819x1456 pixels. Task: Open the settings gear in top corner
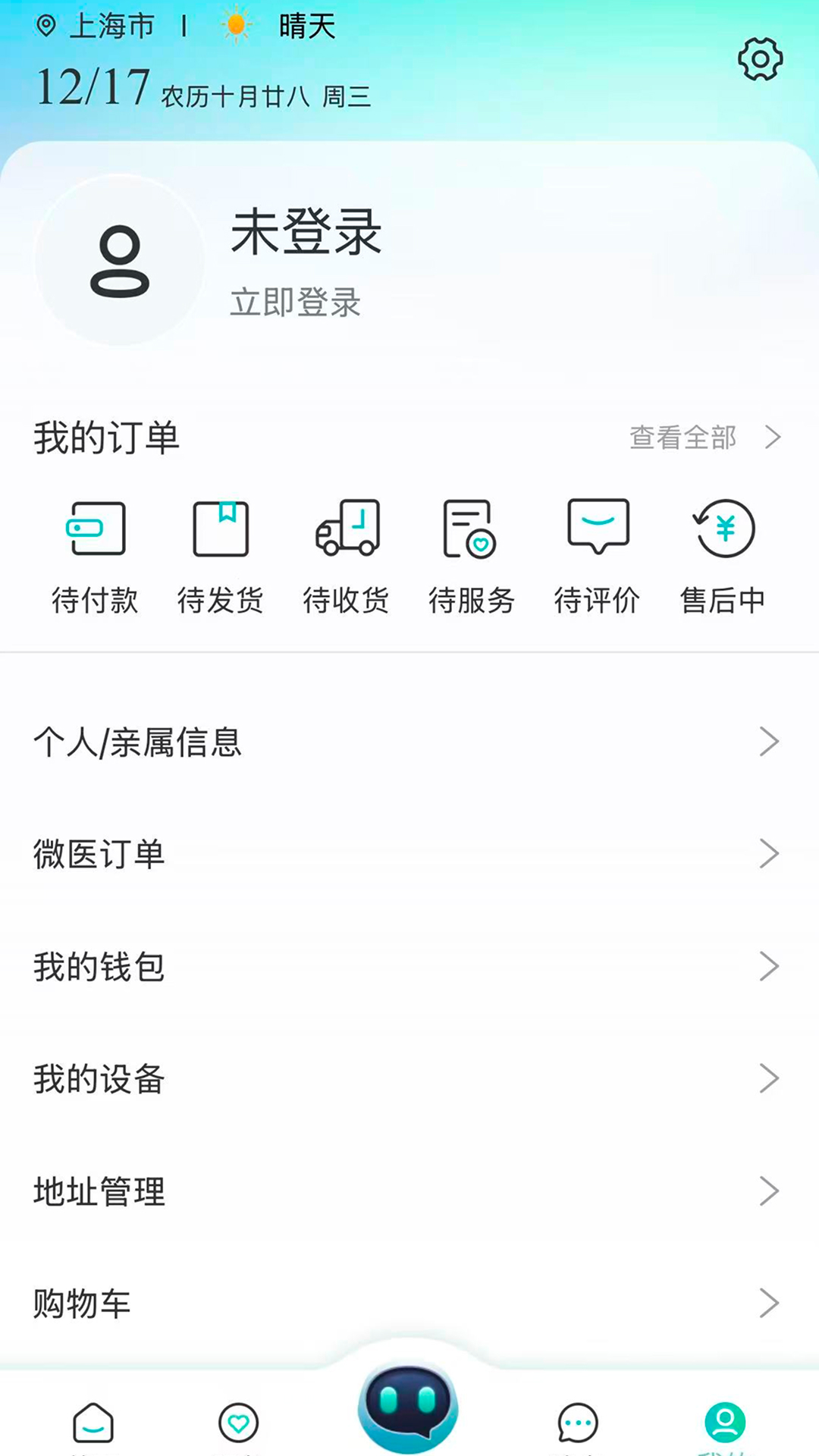[761, 58]
